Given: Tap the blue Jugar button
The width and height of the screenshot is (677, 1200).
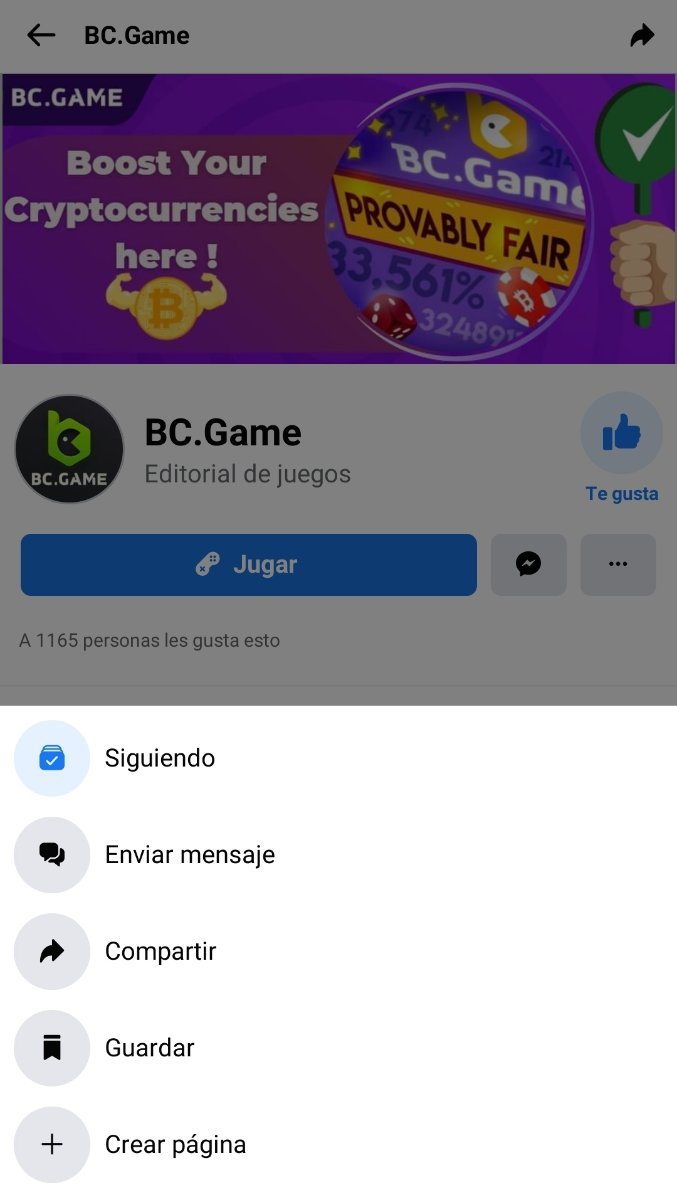Looking at the screenshot, I should (248, 565).
